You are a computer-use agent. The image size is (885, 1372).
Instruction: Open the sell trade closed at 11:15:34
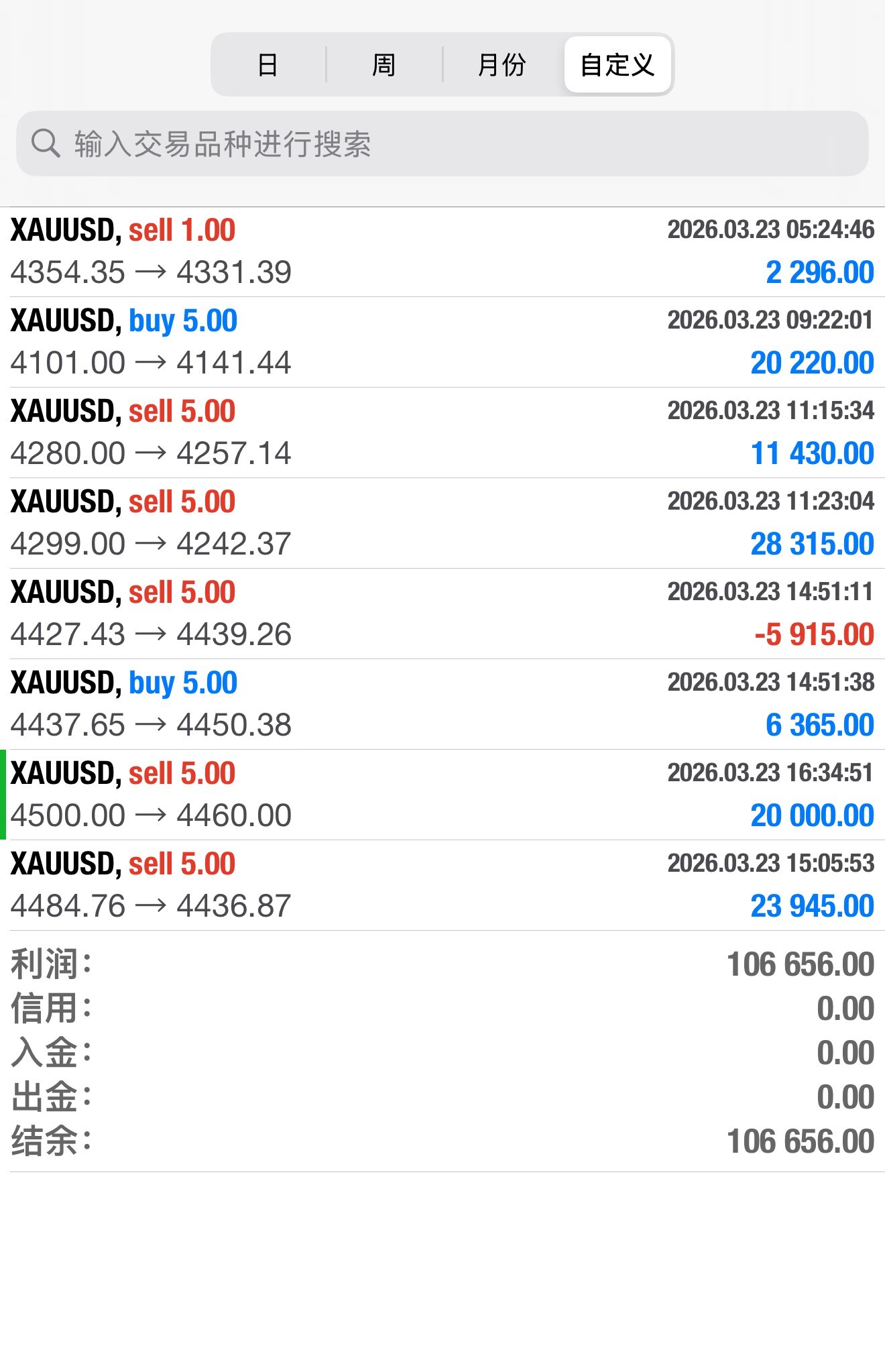pos(442,433)
